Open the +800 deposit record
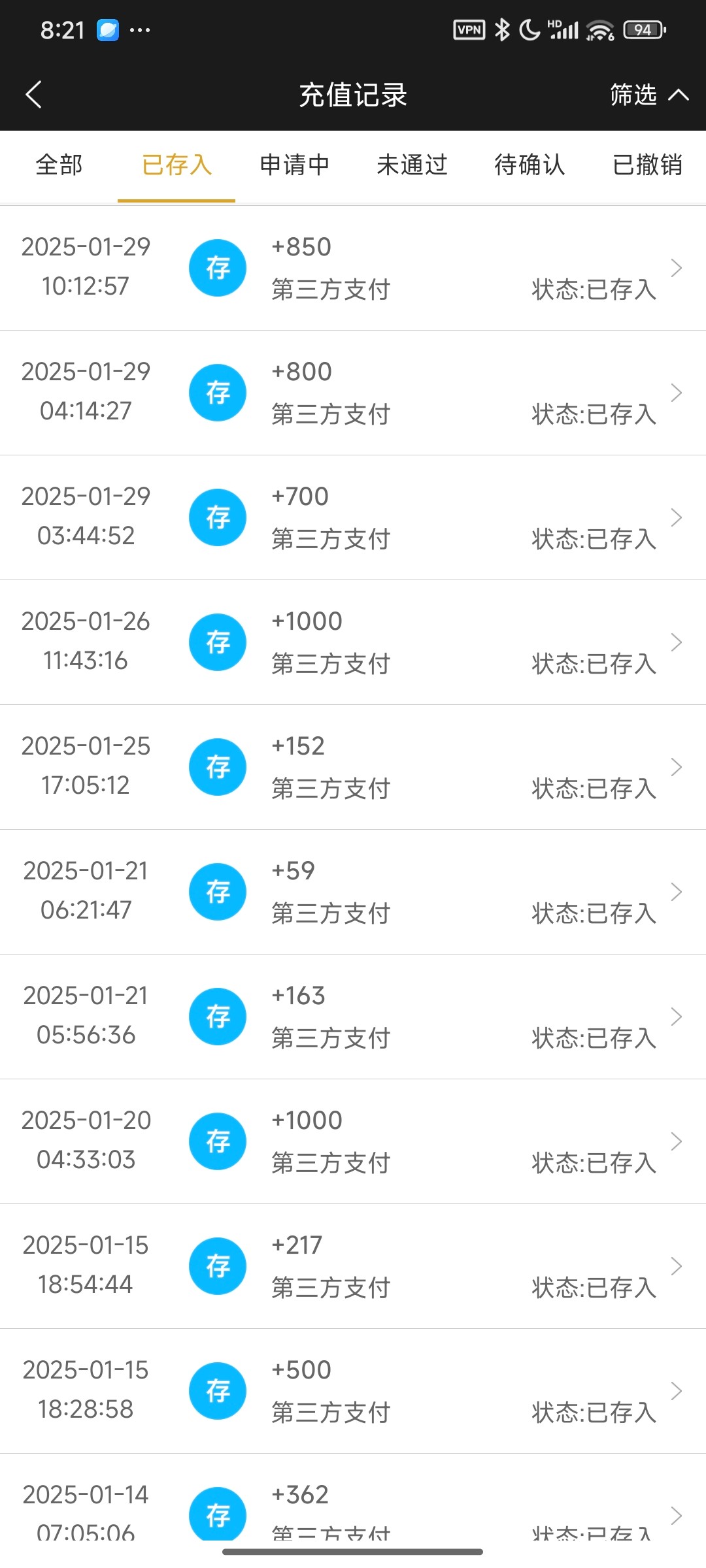The height and width of the screenshot is (1568, 706). click(x=353, y=393)
